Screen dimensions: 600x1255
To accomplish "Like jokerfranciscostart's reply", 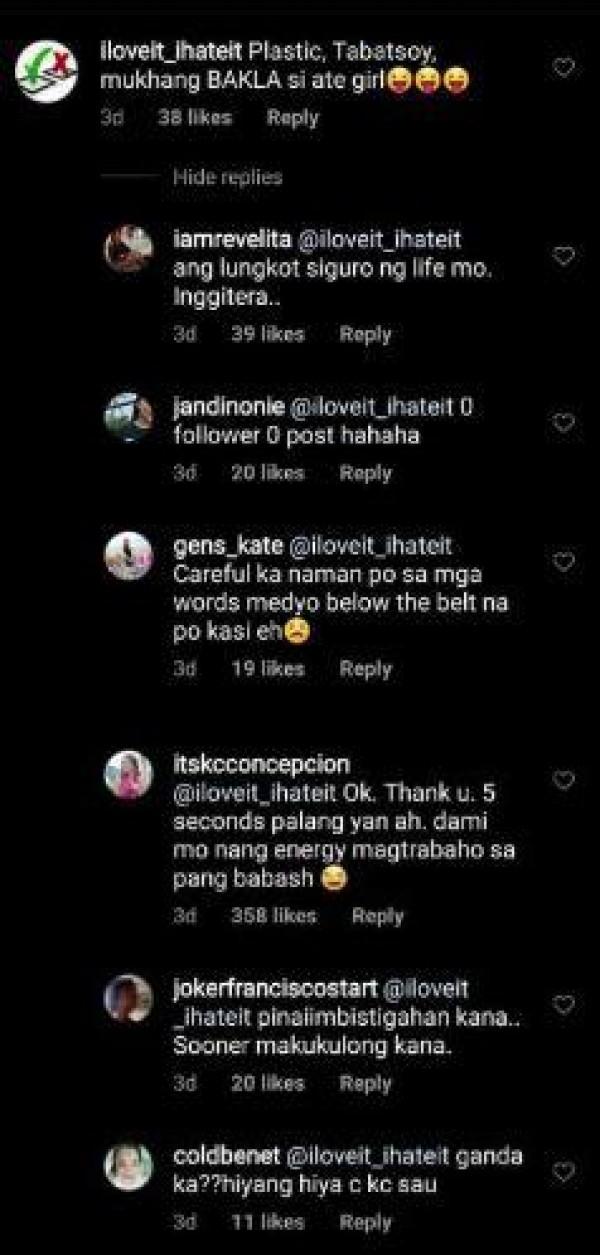I will click(x=565, y=1003).
